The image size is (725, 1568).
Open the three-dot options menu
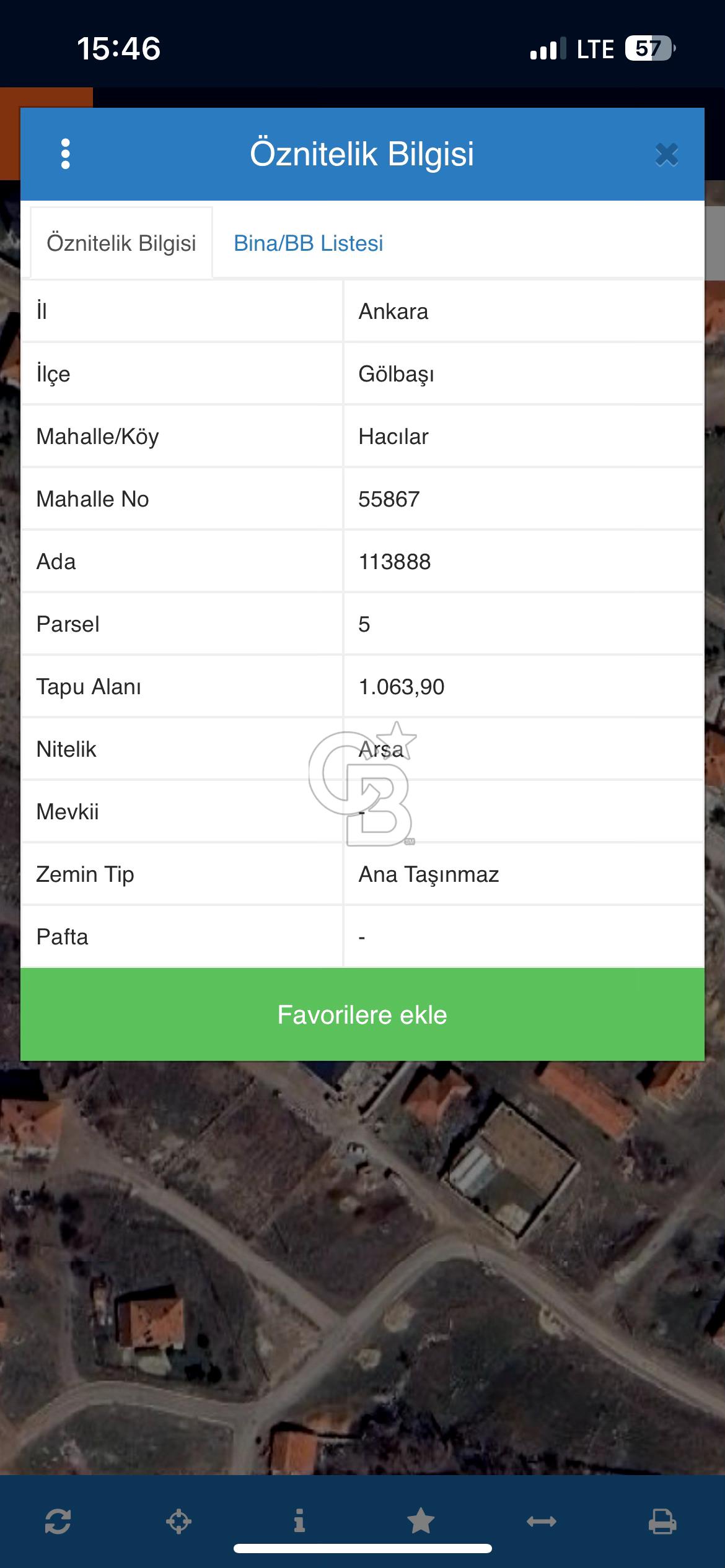coord(65,154)
